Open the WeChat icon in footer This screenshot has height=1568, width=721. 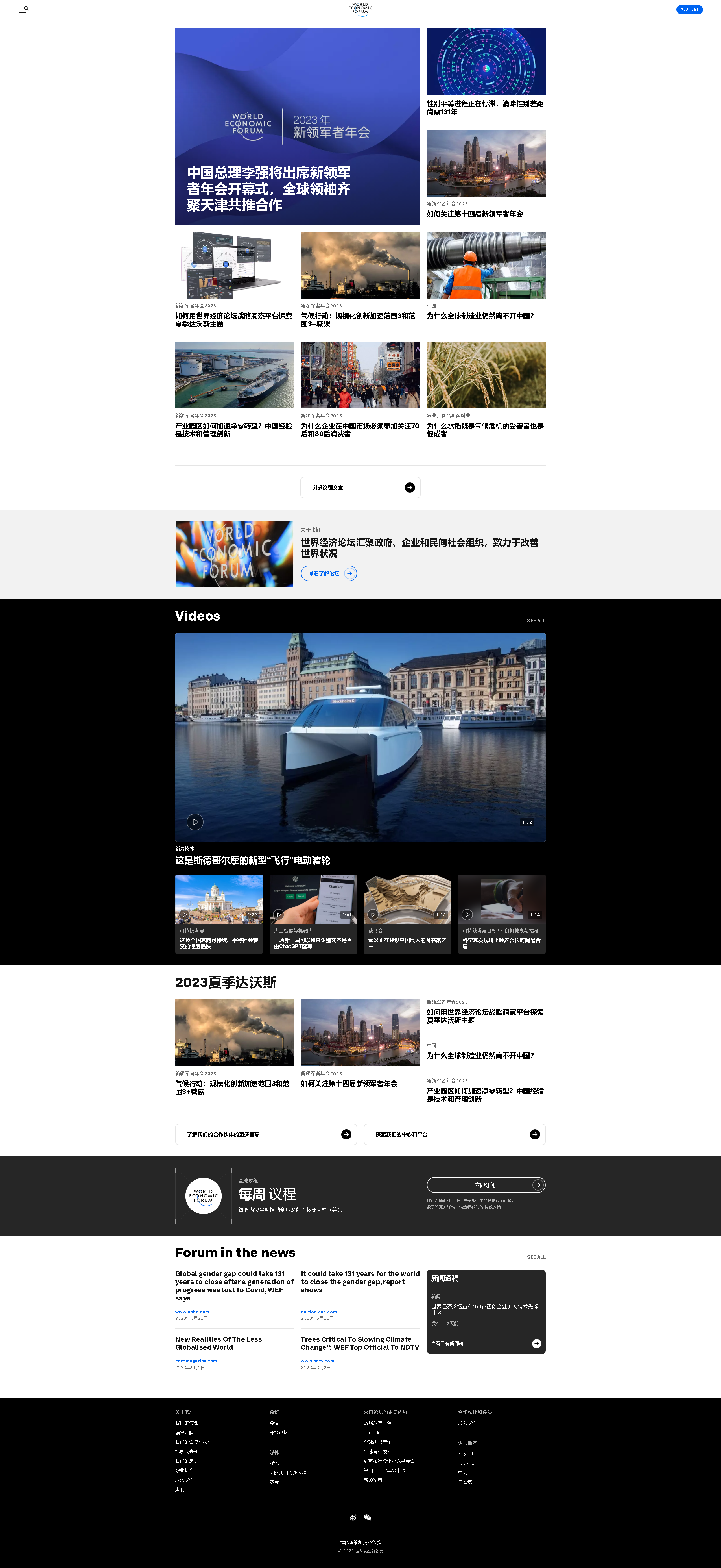368,1517
